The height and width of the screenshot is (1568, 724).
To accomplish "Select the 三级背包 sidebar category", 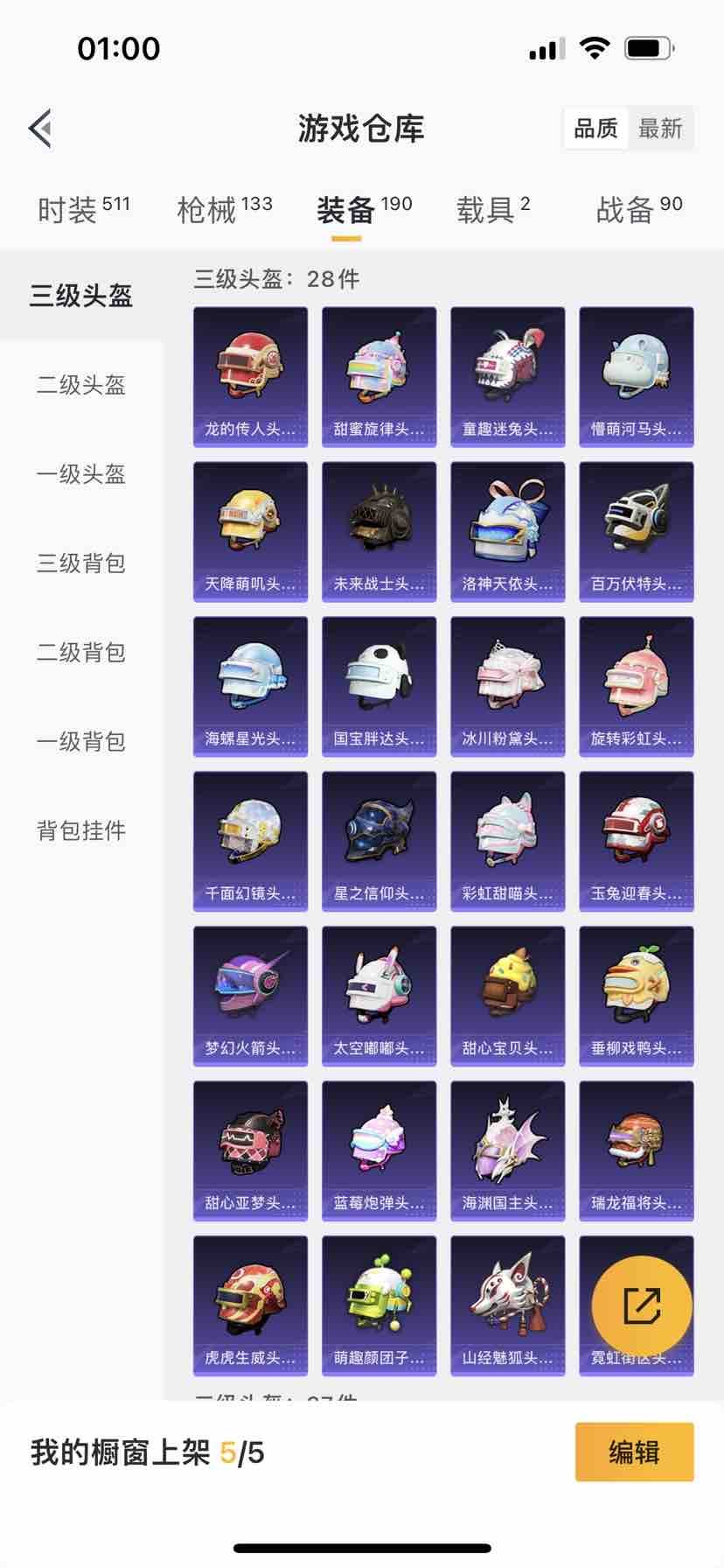I will coord(80,564).
